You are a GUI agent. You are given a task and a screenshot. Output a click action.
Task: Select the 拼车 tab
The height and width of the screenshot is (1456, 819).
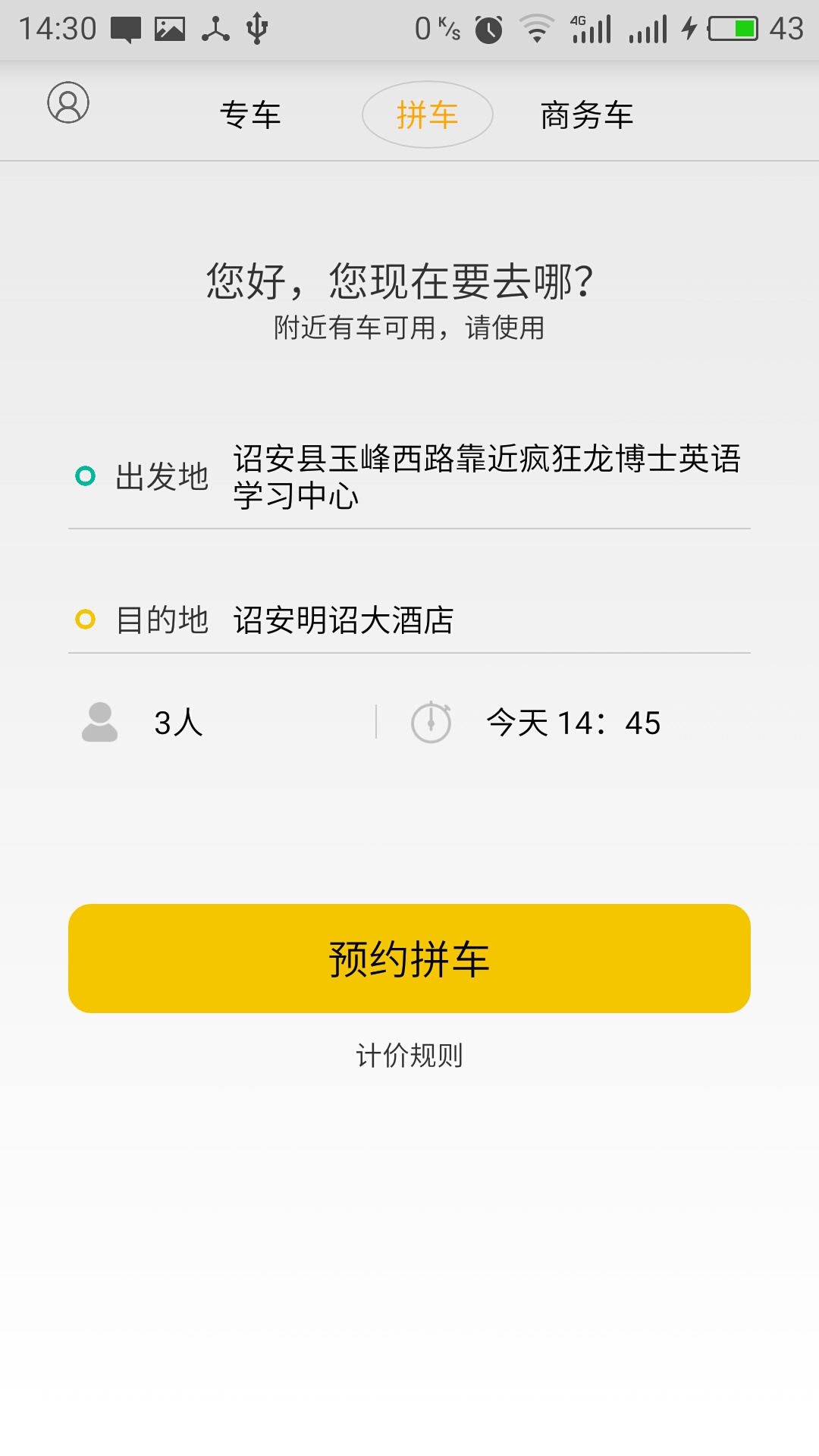coord(427,115)
